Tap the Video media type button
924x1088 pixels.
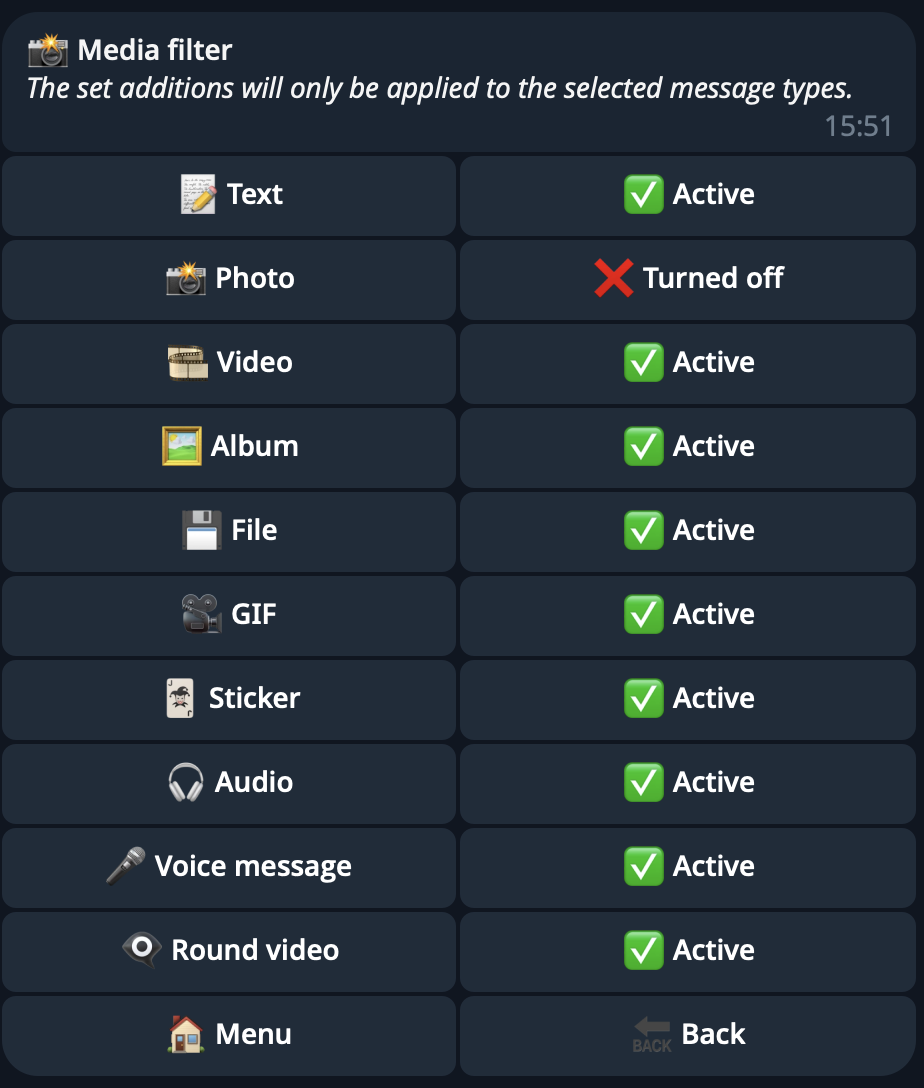pyautogui.click(x=229, y=363)
